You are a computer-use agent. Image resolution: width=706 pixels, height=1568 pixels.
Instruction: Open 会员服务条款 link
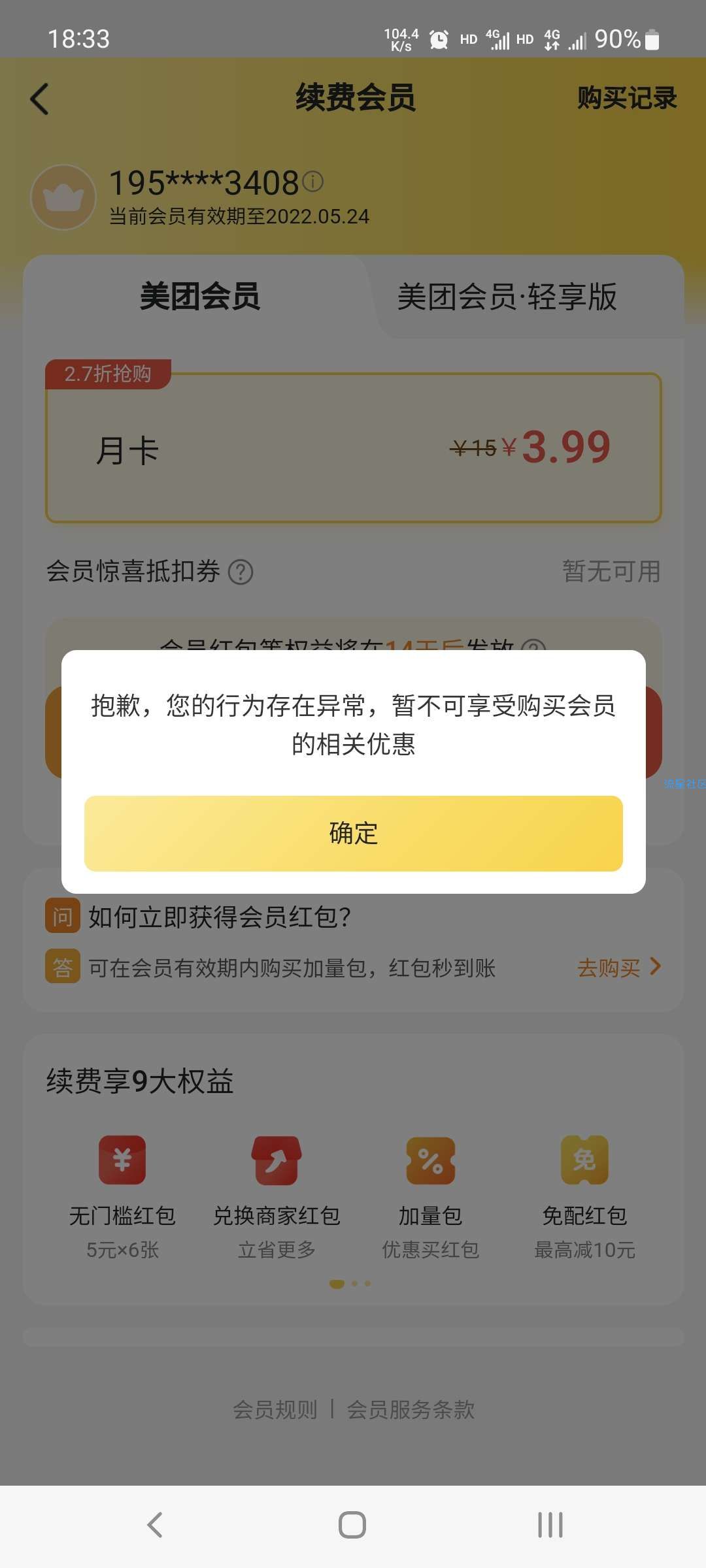[411, 1409]
